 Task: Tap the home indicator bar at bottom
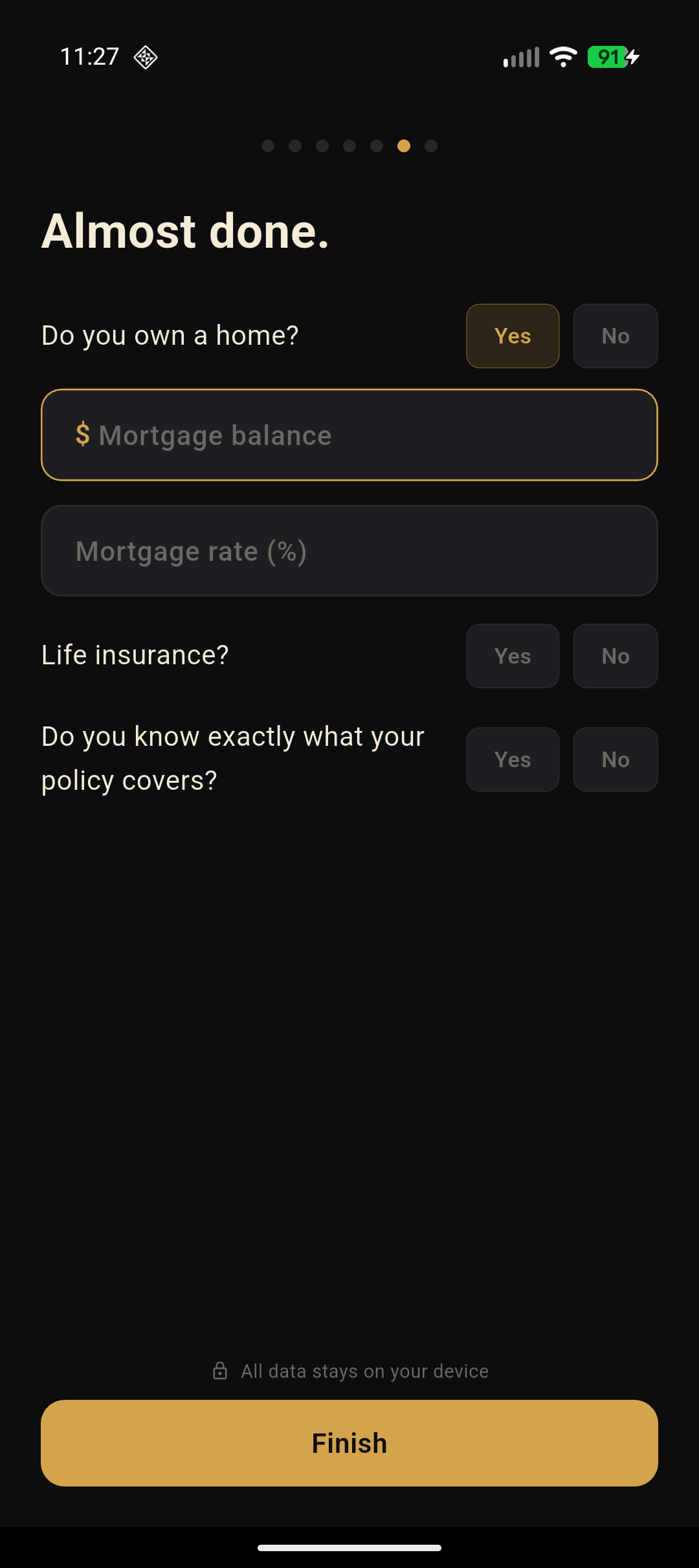point(349,1548)
